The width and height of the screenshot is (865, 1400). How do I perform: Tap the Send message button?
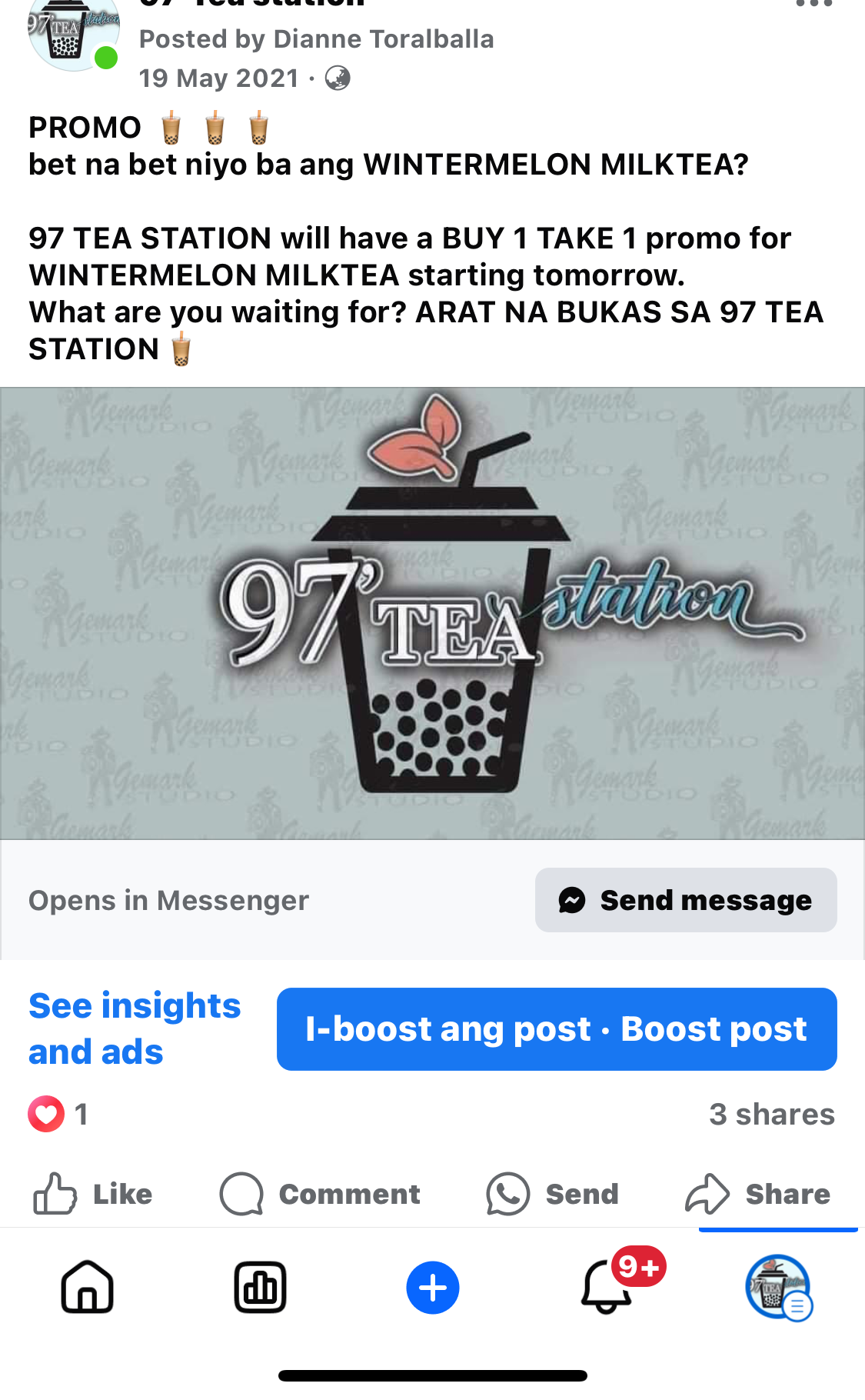(x=686, y=900)
